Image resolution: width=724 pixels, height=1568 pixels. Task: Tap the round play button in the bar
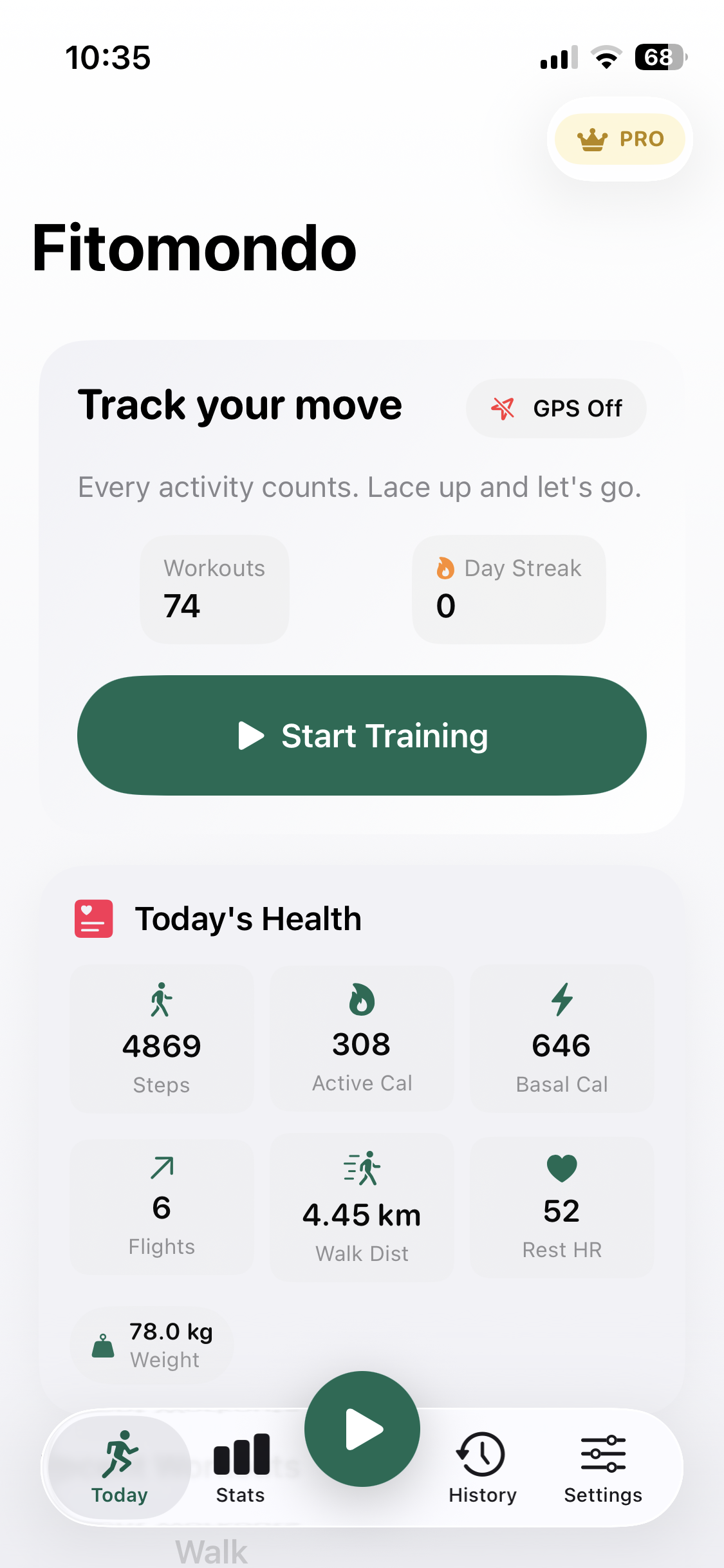click(362, 1429)
